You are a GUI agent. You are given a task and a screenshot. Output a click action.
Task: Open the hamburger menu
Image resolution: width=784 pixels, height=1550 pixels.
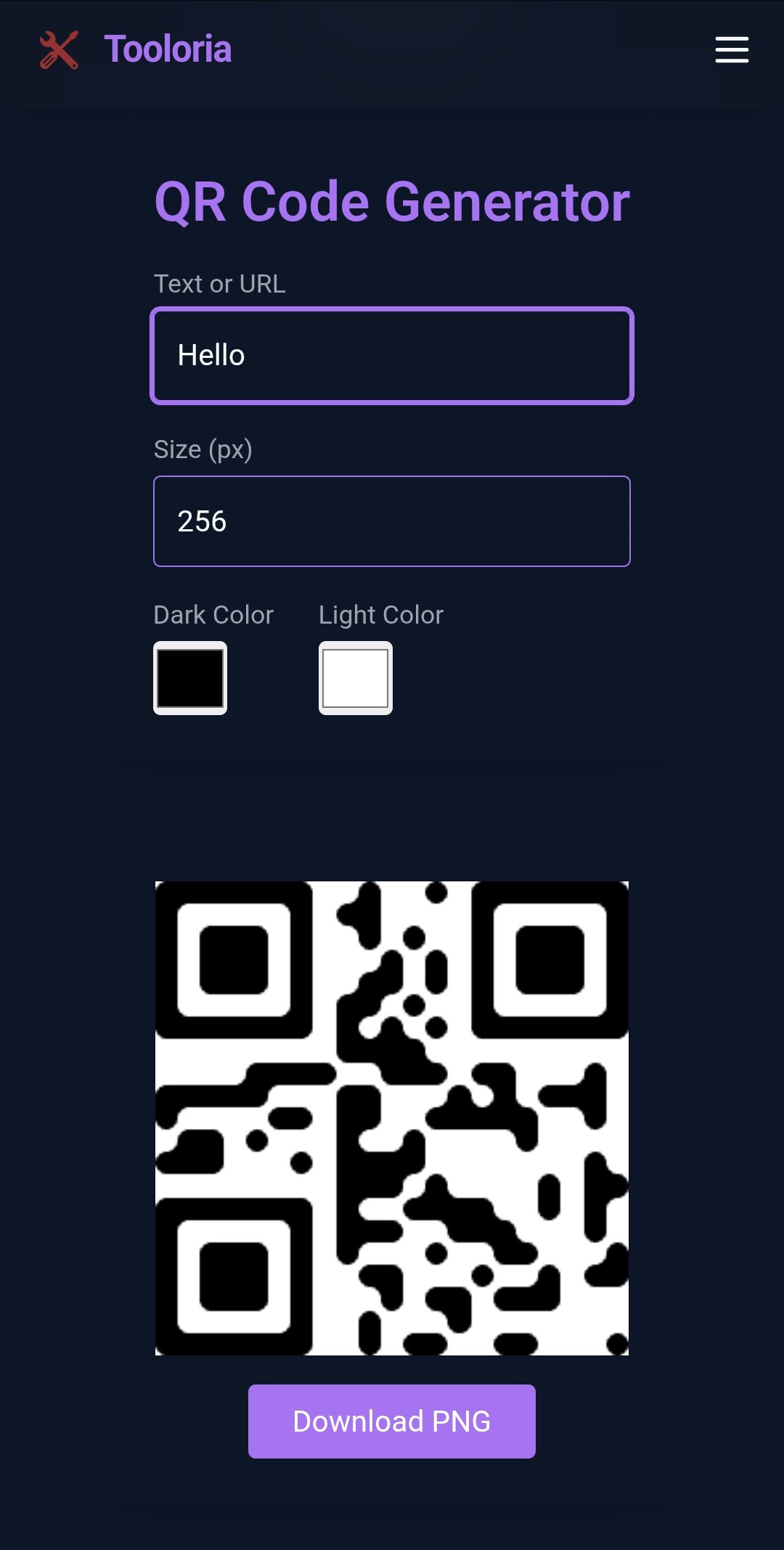pyautogui.click(x=732, y=49)
